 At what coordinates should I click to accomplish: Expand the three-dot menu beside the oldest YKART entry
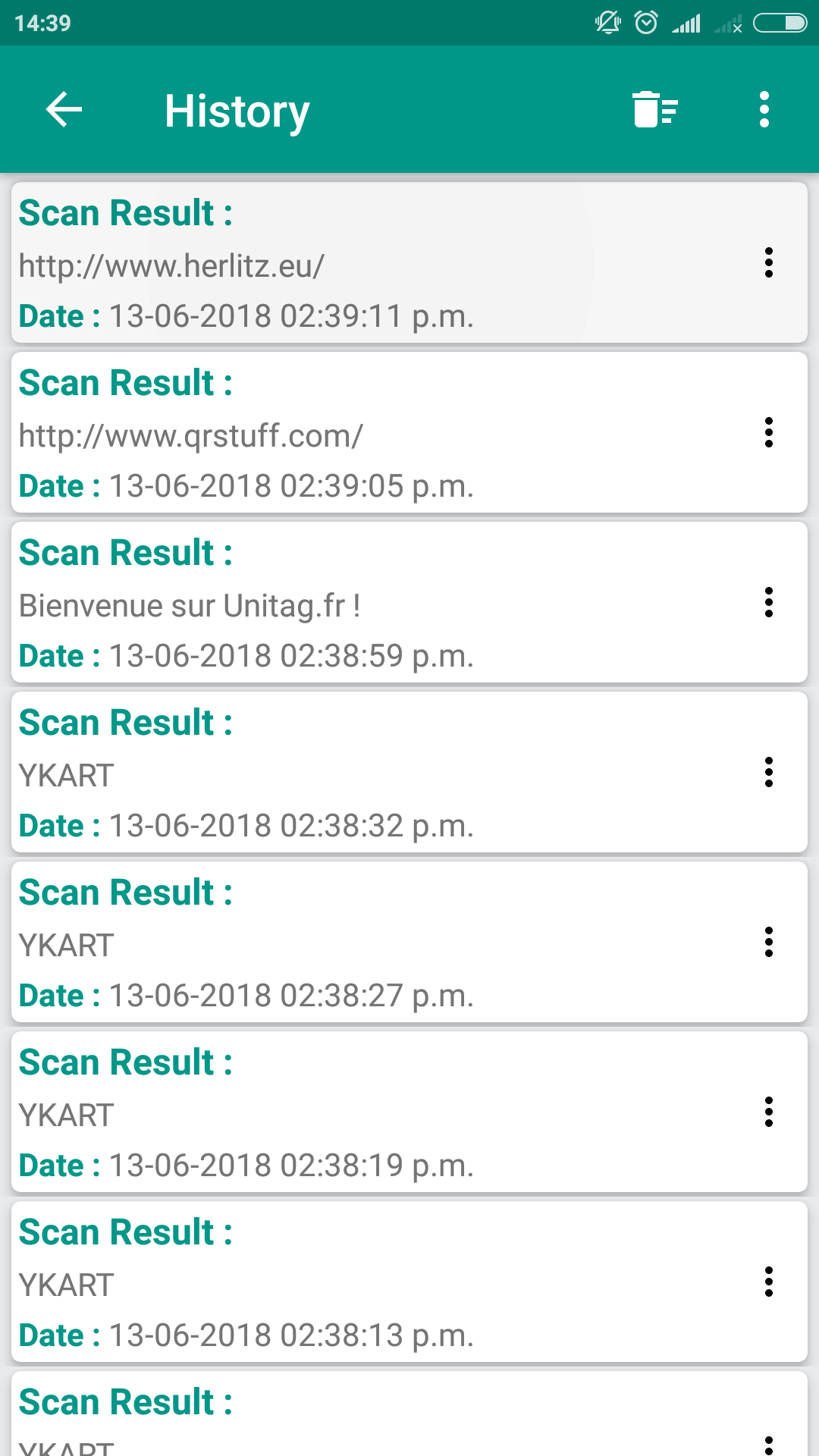click(769, 1441)
